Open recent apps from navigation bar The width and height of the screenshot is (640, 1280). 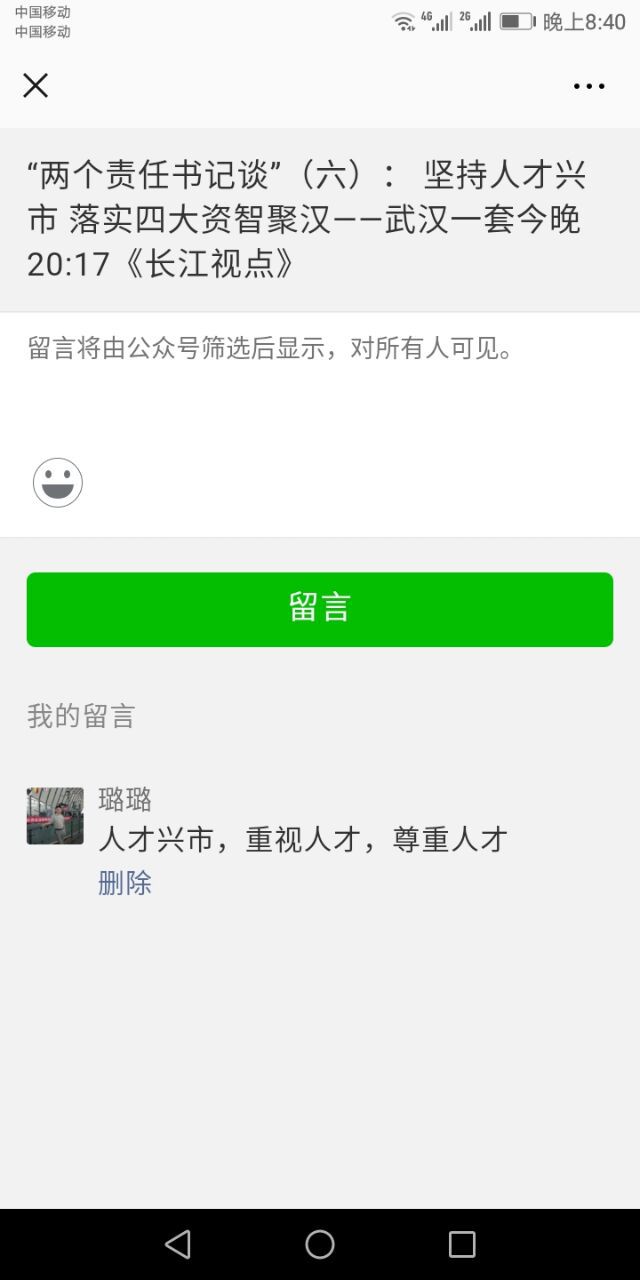[462, 1243]
